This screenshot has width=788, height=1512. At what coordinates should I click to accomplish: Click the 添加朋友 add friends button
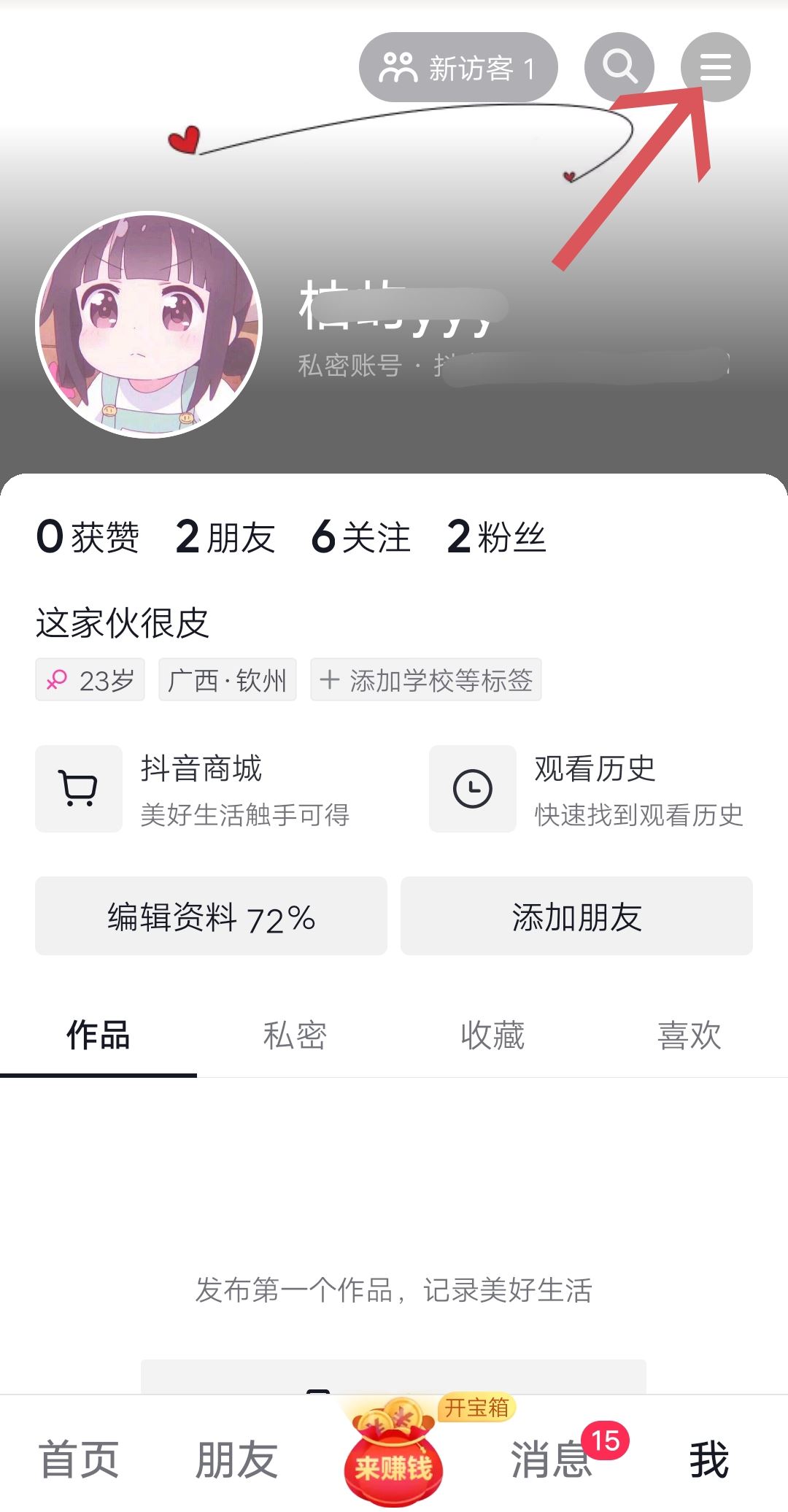(577, 917)
